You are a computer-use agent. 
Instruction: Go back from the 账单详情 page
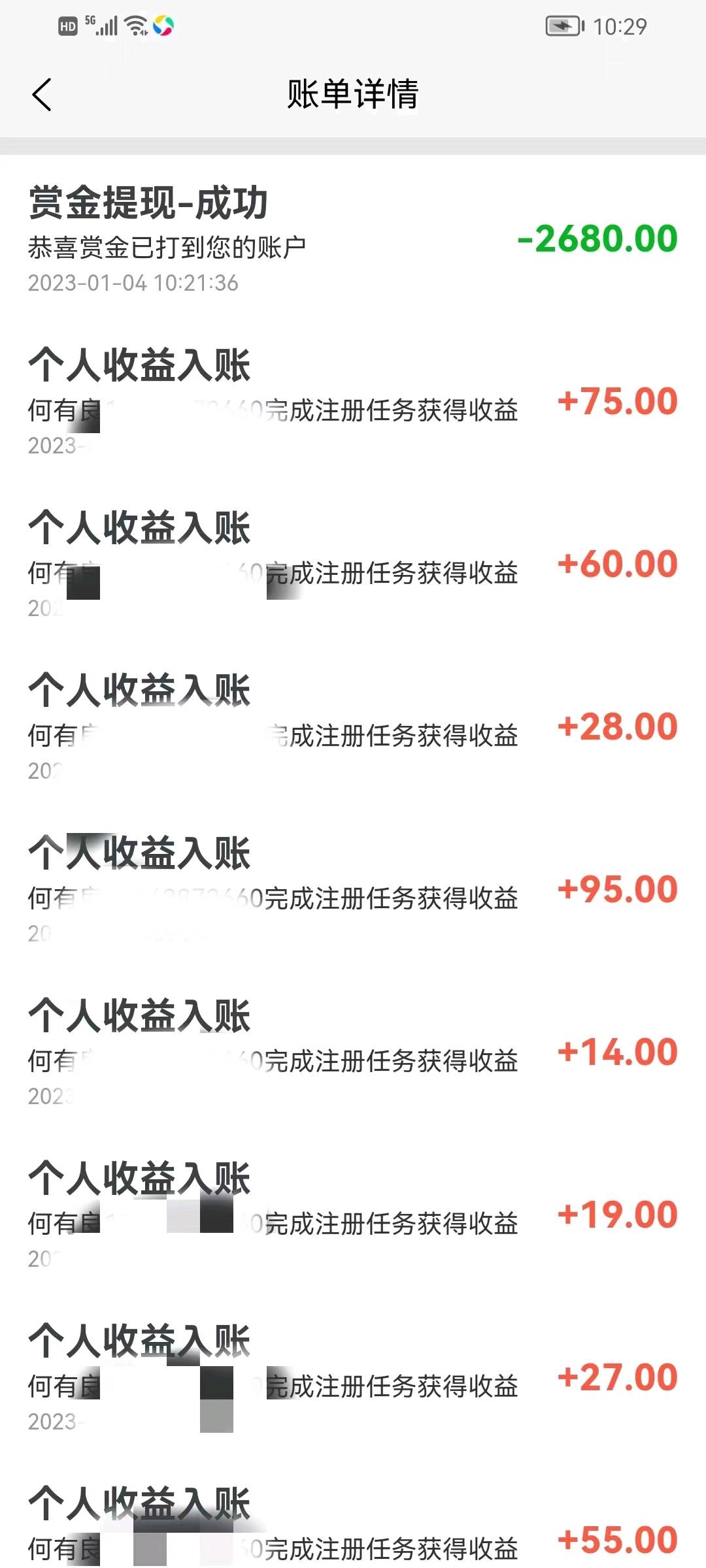point(42,95)
